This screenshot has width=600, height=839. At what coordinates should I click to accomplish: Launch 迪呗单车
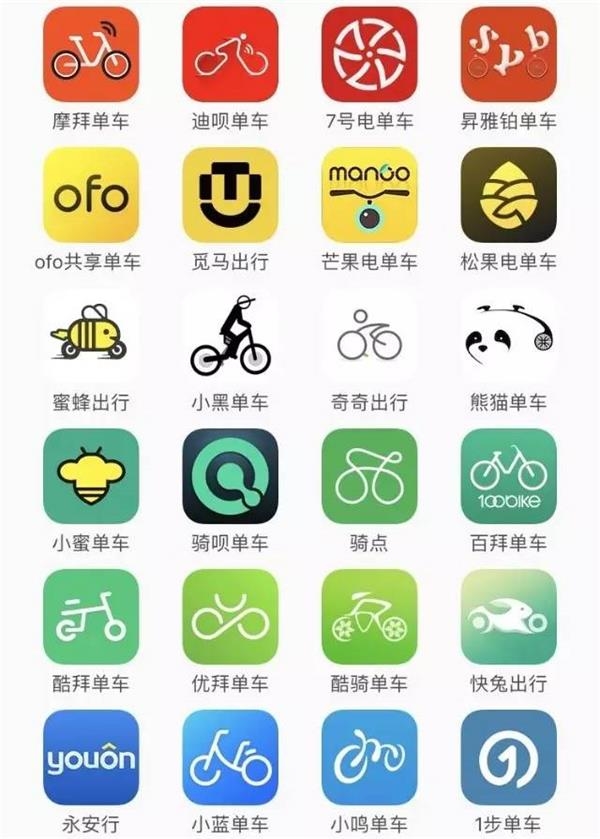pyautogui.click(x=230, y=54)
